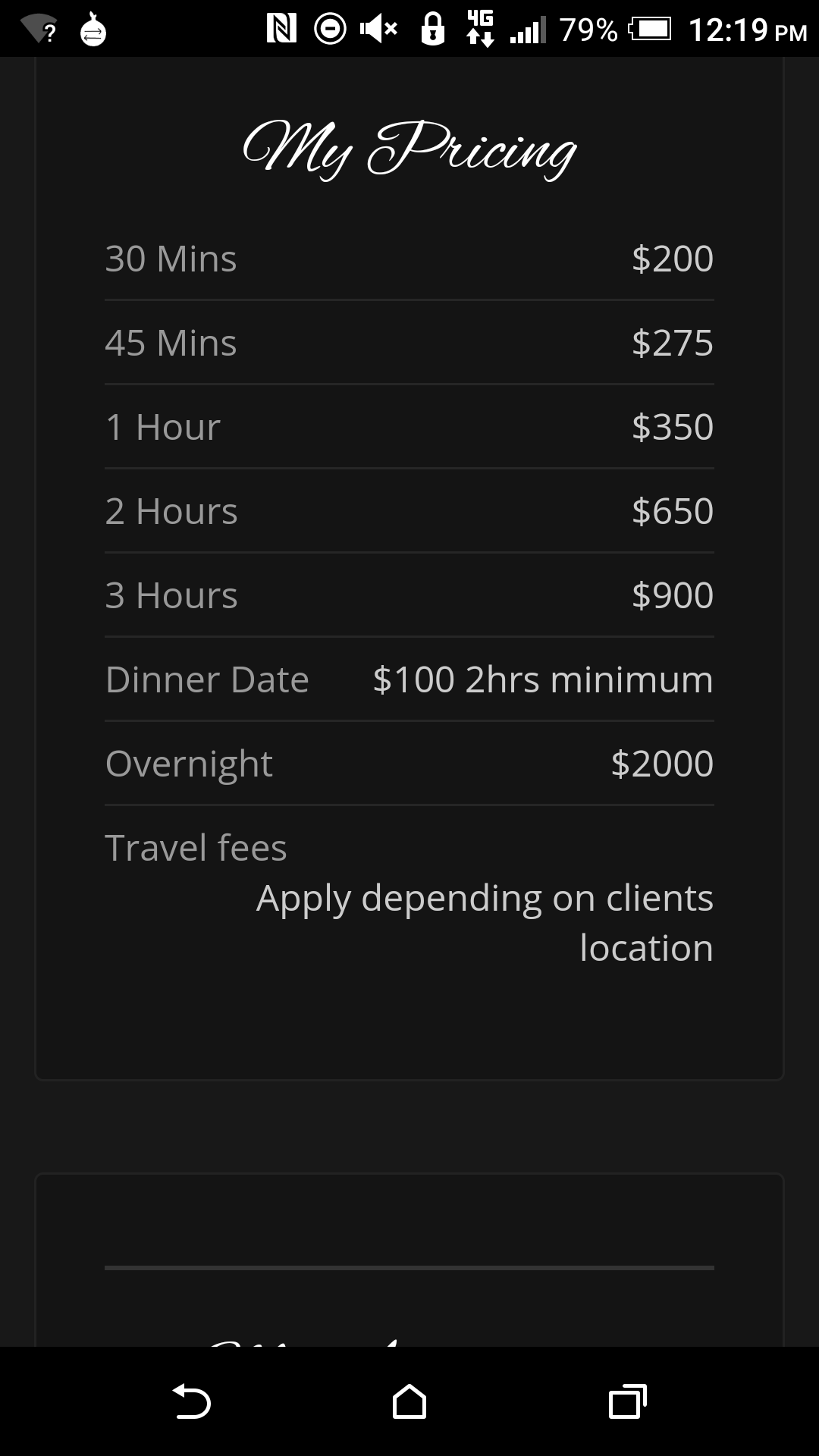Screen dimensions: 819x1456
Task: Go to the home screen
Action: [409, 1401]
